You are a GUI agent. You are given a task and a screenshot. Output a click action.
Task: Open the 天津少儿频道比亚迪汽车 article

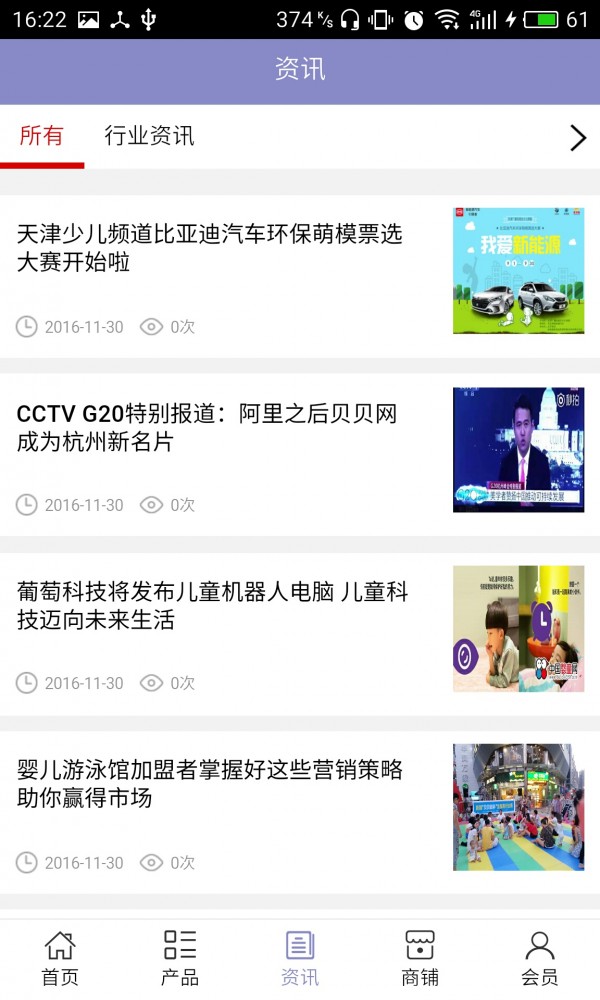(210, 248)
